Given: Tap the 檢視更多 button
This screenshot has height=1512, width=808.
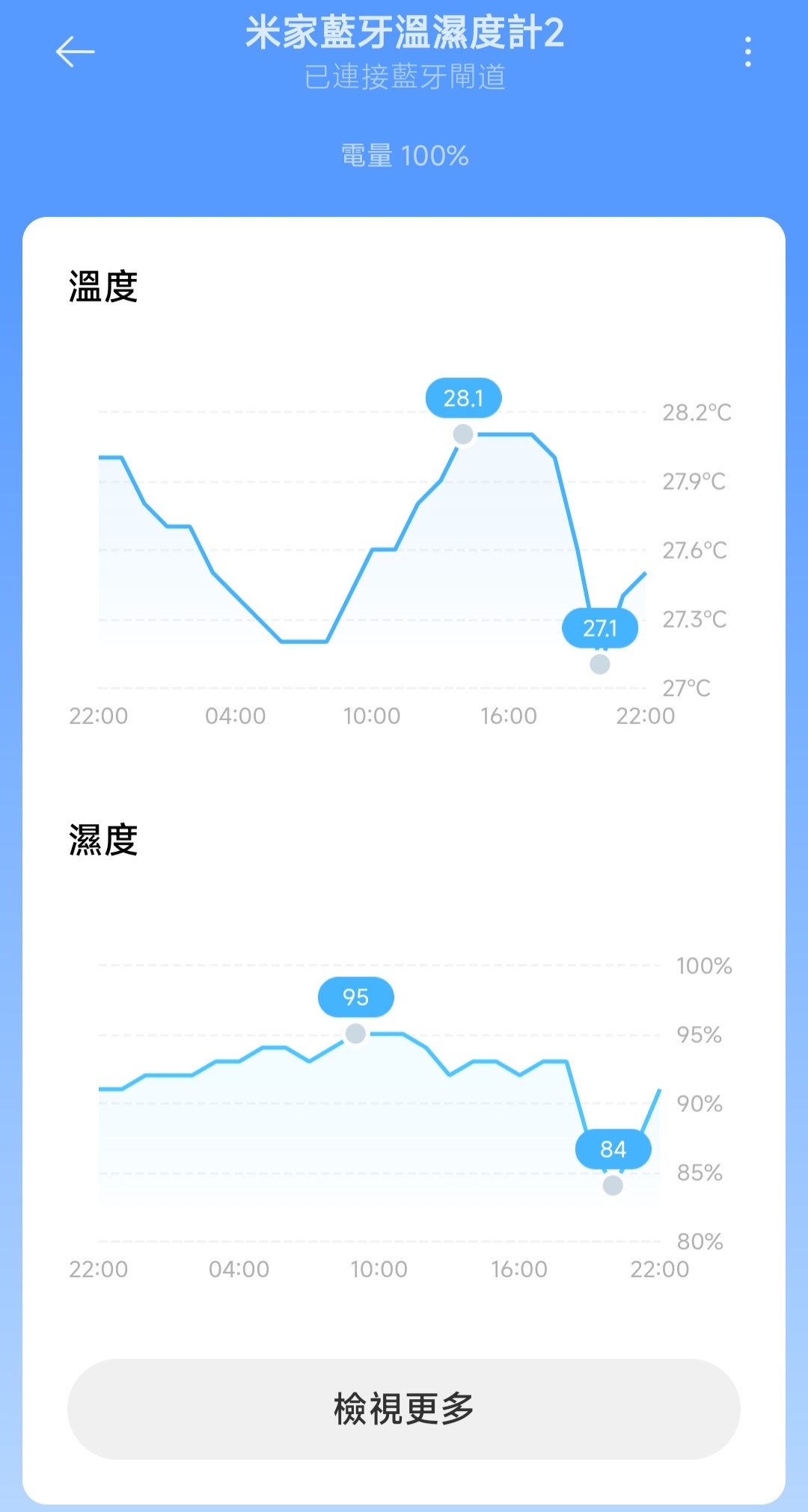Looking at the screenshot, I should 404,1409.
